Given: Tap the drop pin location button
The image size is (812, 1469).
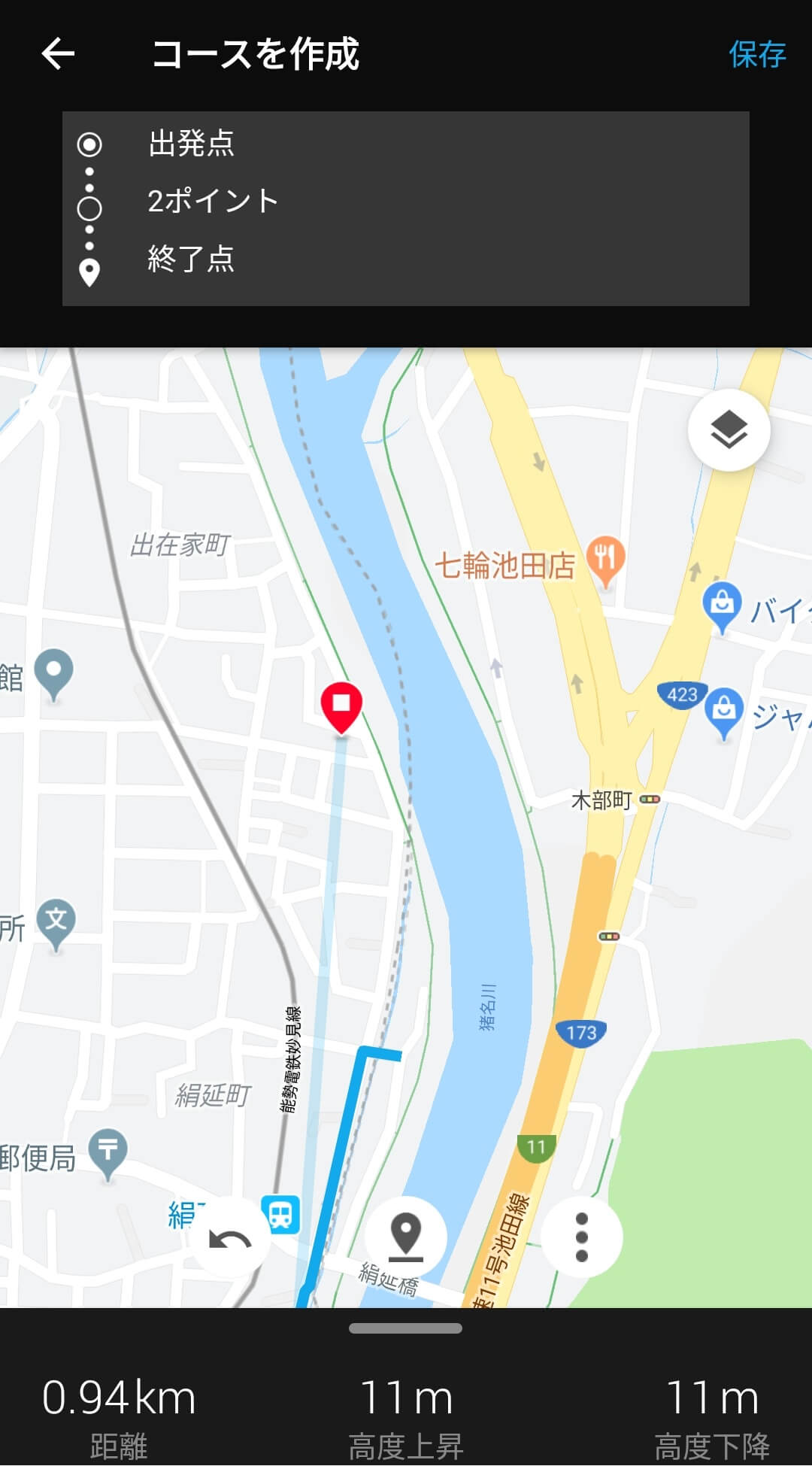Looking at the screenshot, I should click(406, 1237).
